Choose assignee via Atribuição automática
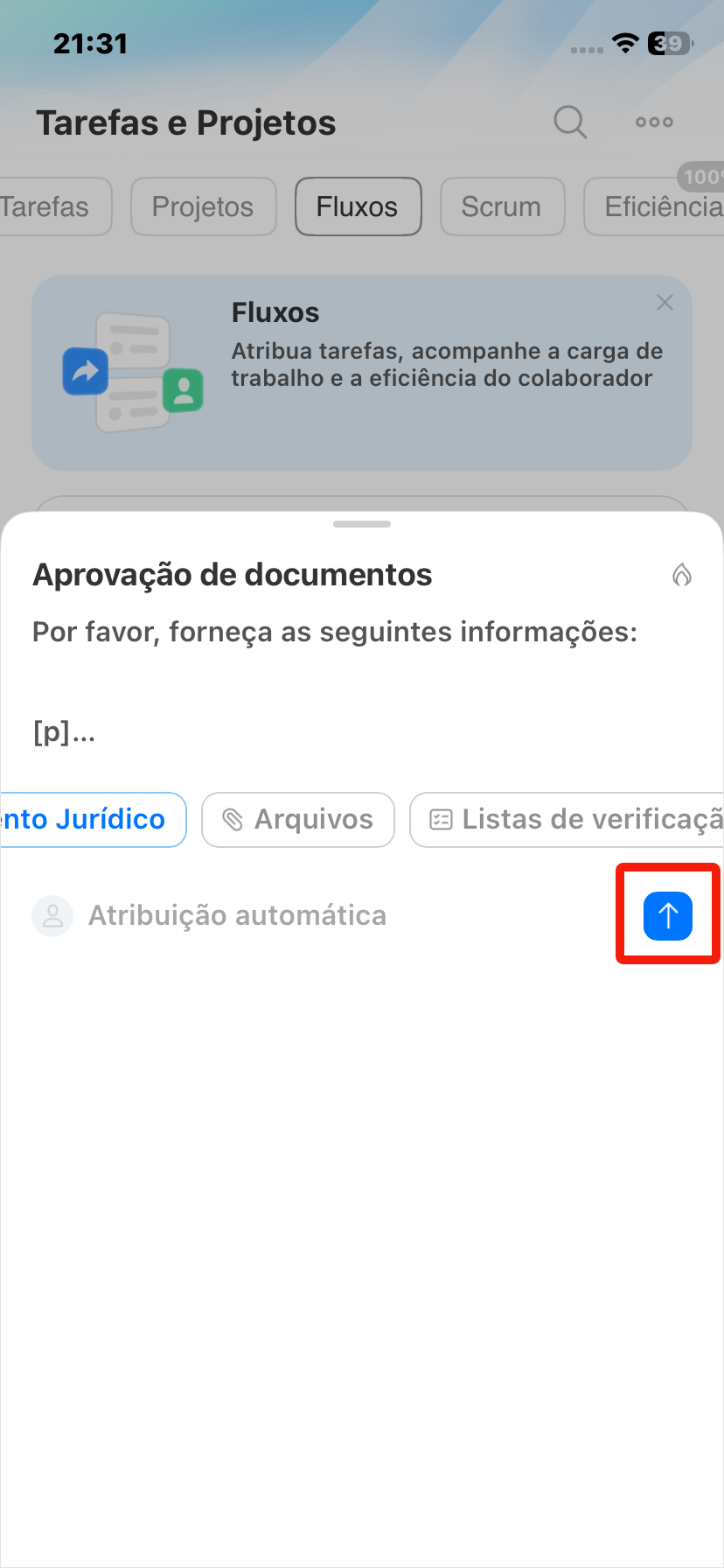724x1568 pixels. (210, 915)
